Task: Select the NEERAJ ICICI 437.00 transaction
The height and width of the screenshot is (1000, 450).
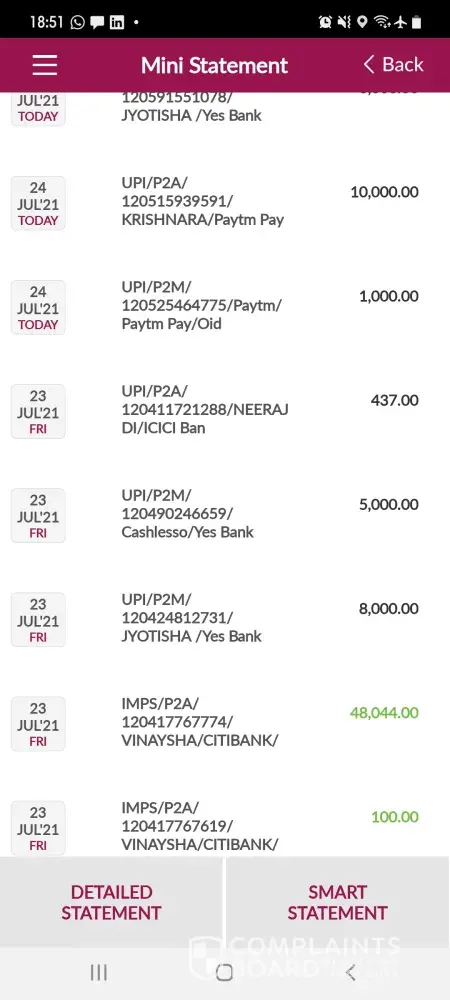Action: coord(225,411)
